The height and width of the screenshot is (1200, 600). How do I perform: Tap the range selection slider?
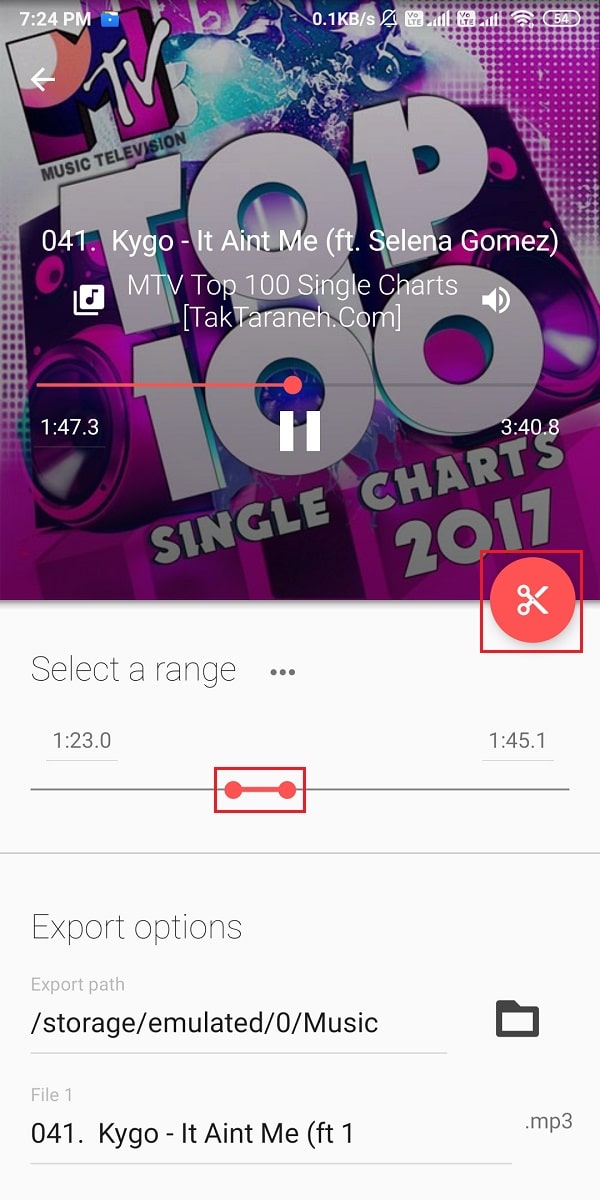(260, 790)
